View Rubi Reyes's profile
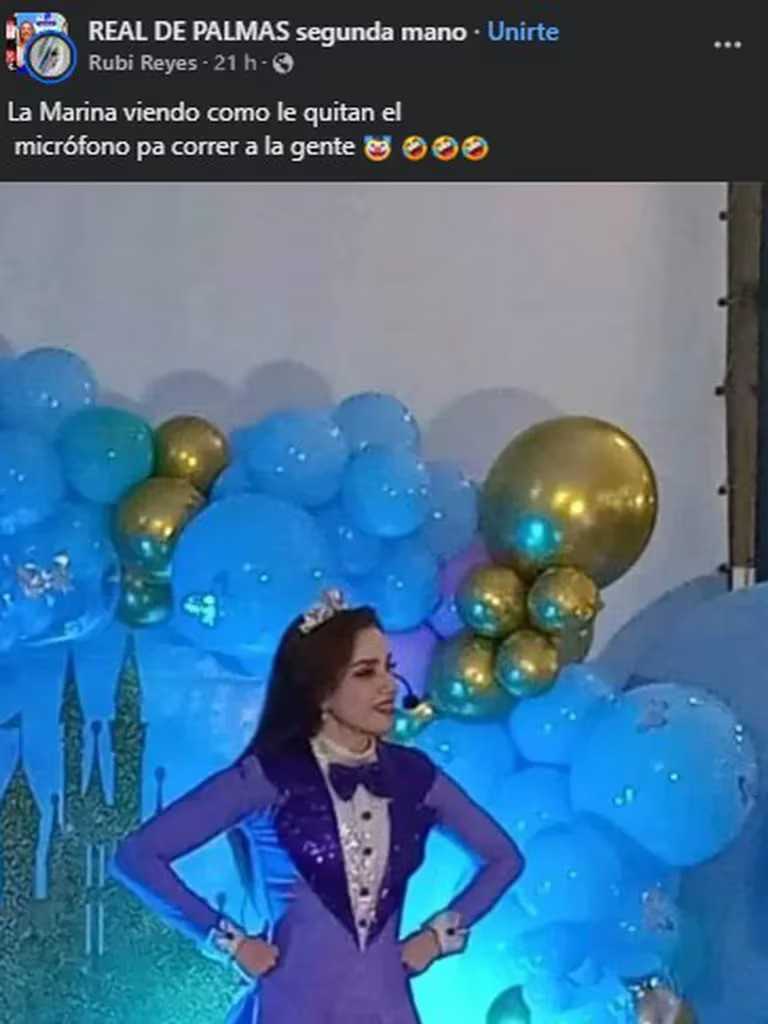Screen dimensions: 768x1024 point(142,63)
